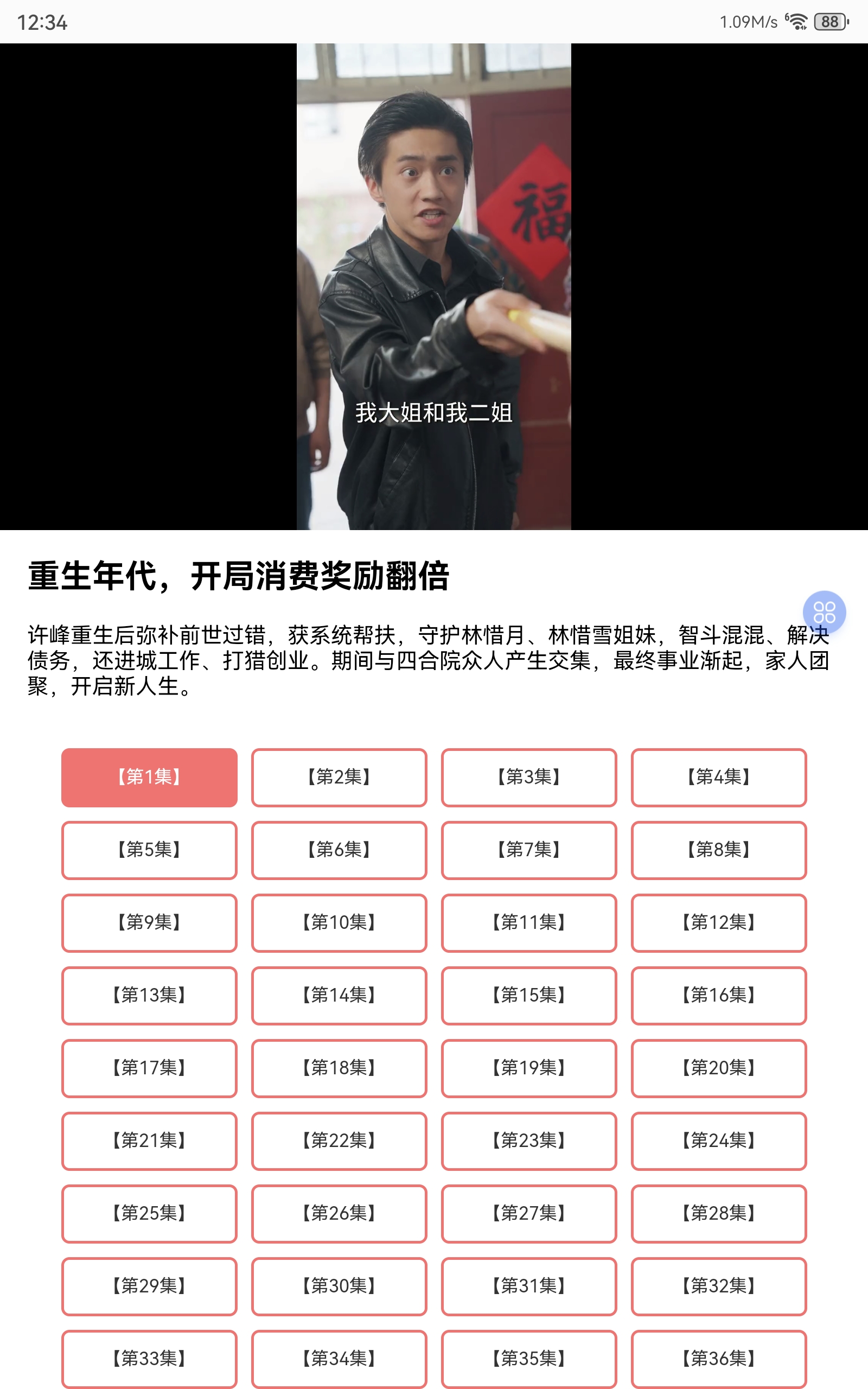This screenshot has width=868, height=1389.
Task: Tap the video player to show controls
Action: tap(434, 286)
